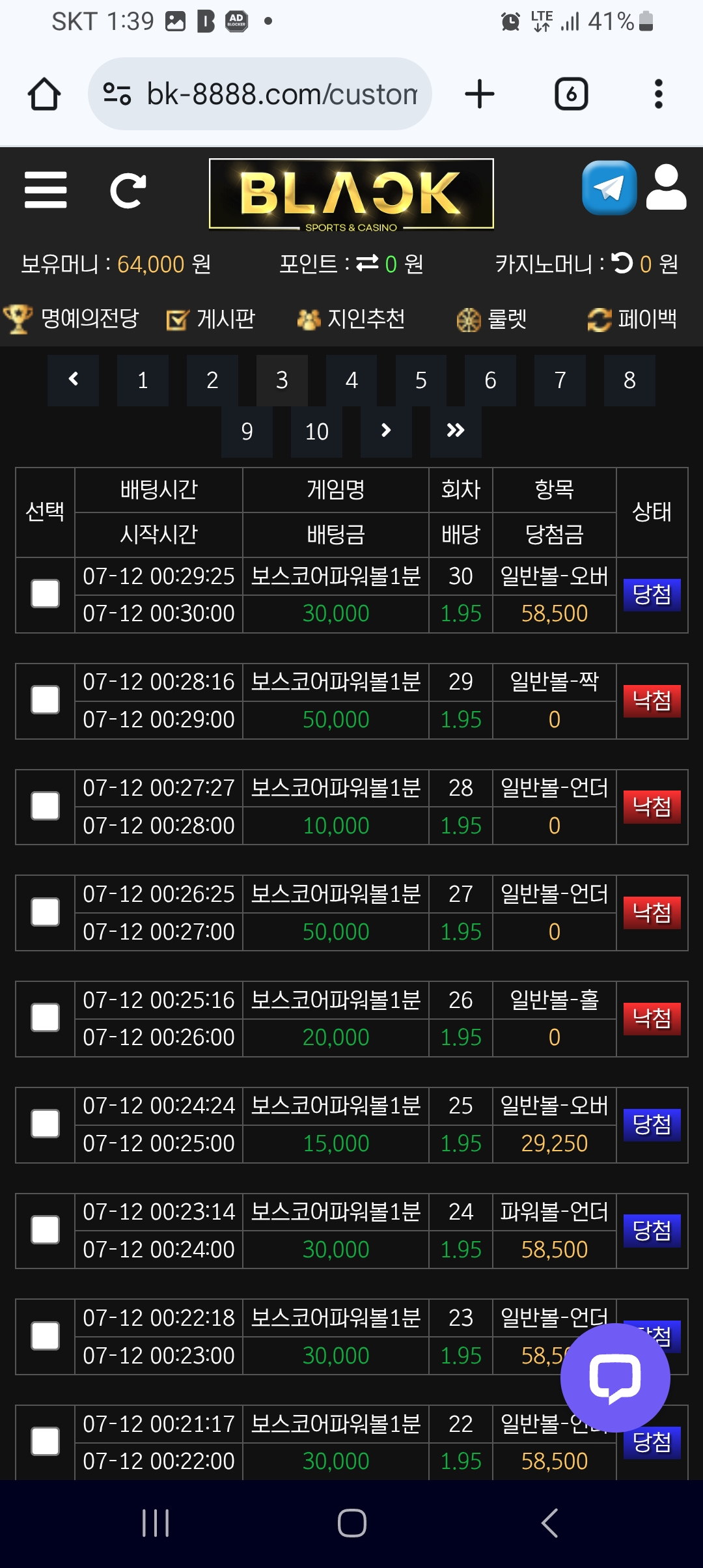This screenshot has height=1568, width=703.
Task: Open 지인추천 referral page
Action: tap(351, 318)
